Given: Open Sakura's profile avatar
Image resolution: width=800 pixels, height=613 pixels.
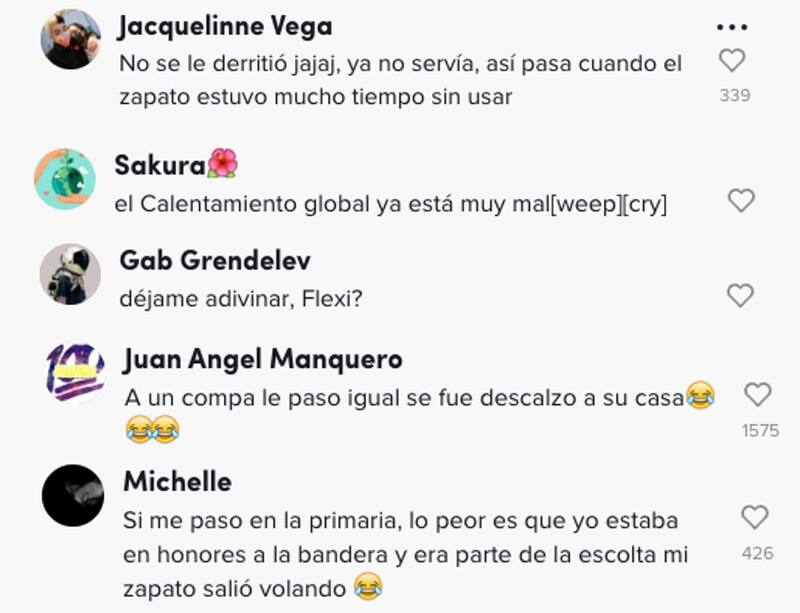Looking at the screenshot, I should pyautogui.click(x=65, y=179).
